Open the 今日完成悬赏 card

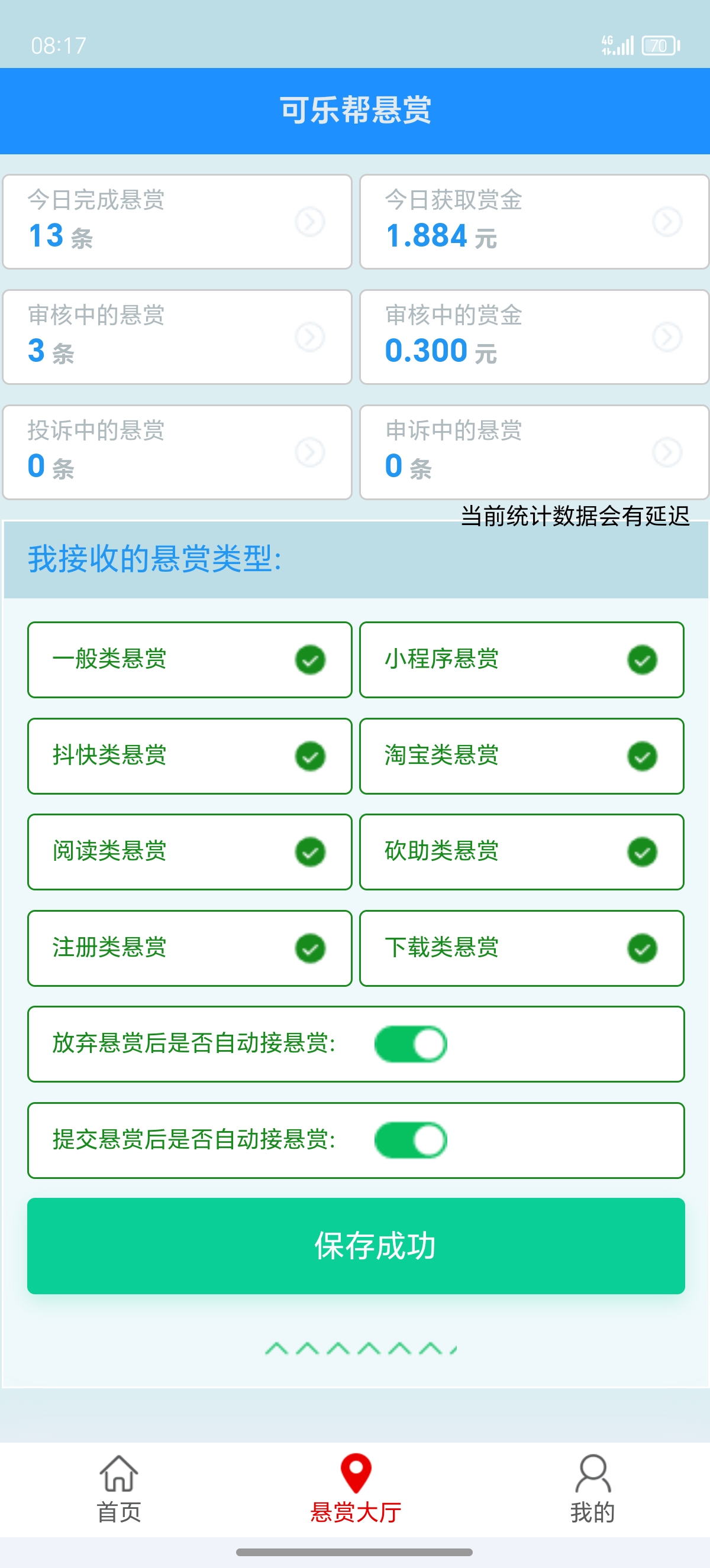(x=177, y=222)
